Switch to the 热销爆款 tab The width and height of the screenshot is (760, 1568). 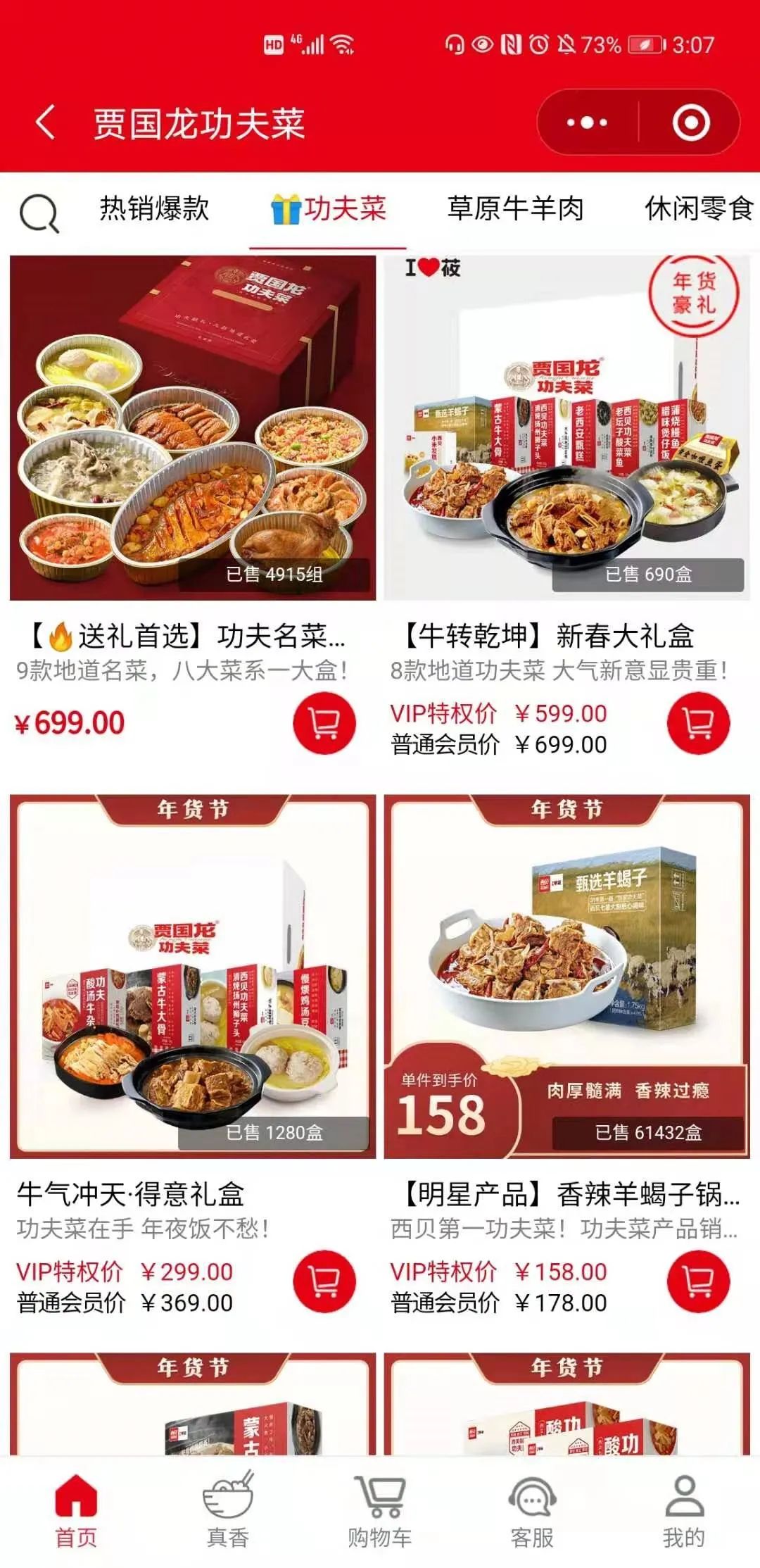pos(154,208)
